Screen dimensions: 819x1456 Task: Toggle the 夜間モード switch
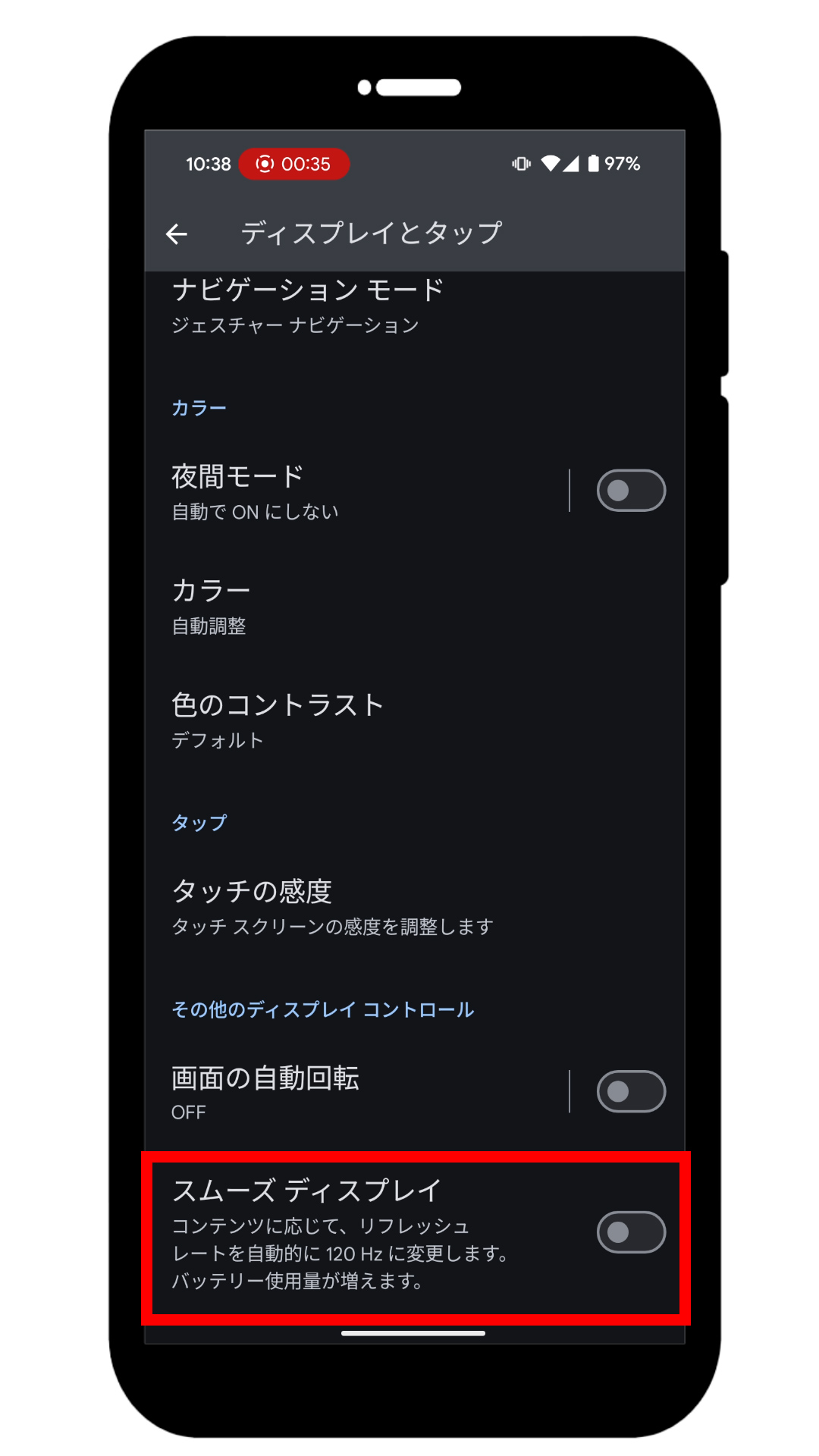(x=630, y=491)
